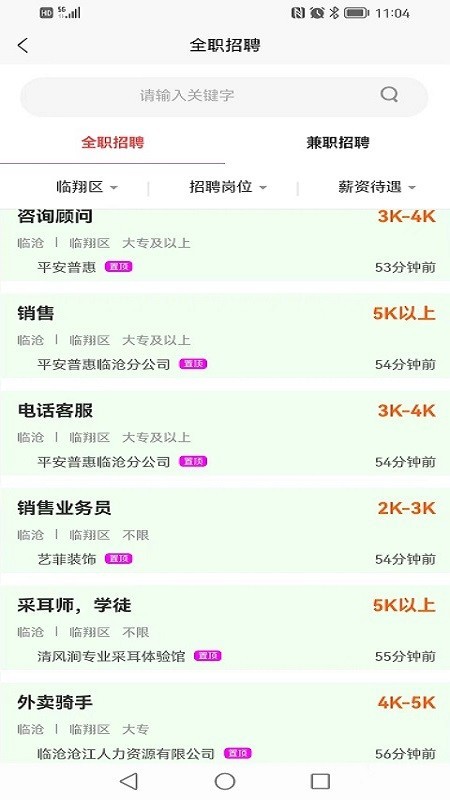Expand the 临翔区 area dropdown

coord(86,187)
